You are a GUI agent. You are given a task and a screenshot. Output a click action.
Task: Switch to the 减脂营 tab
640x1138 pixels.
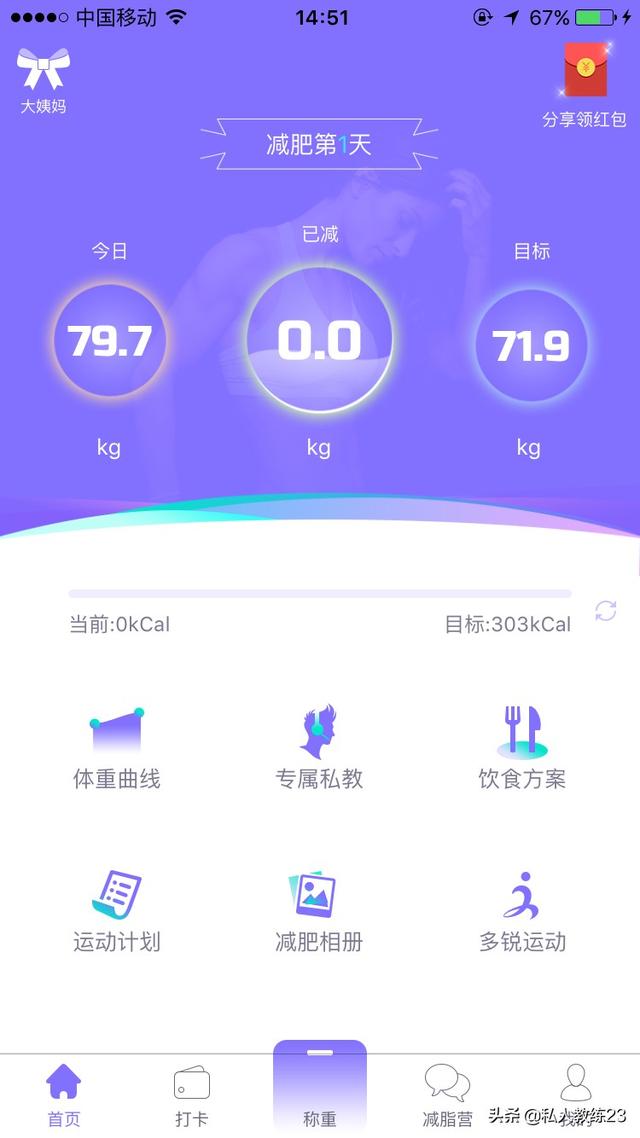pos(448,1096)
